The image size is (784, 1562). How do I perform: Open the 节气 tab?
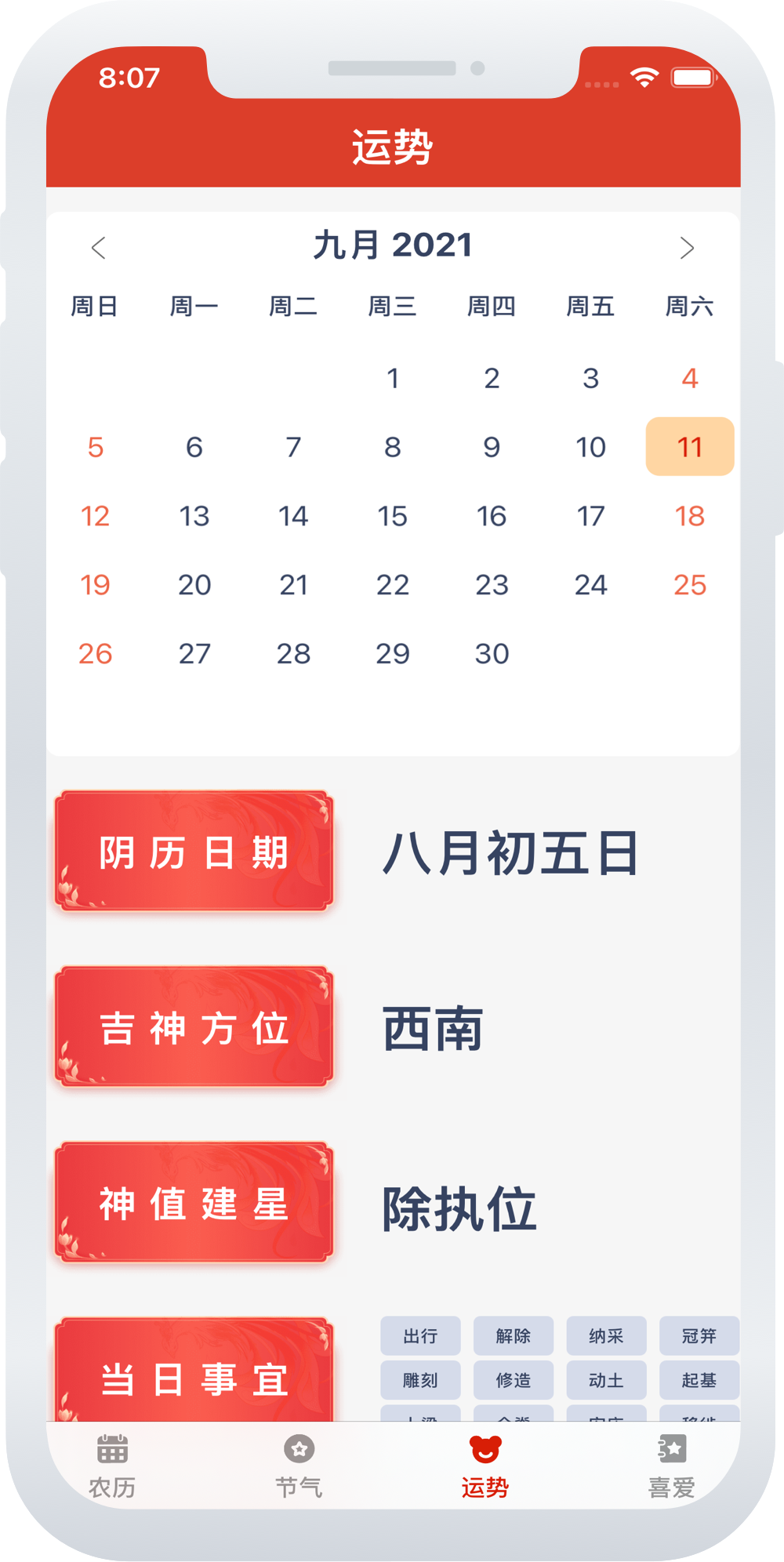299,1465
